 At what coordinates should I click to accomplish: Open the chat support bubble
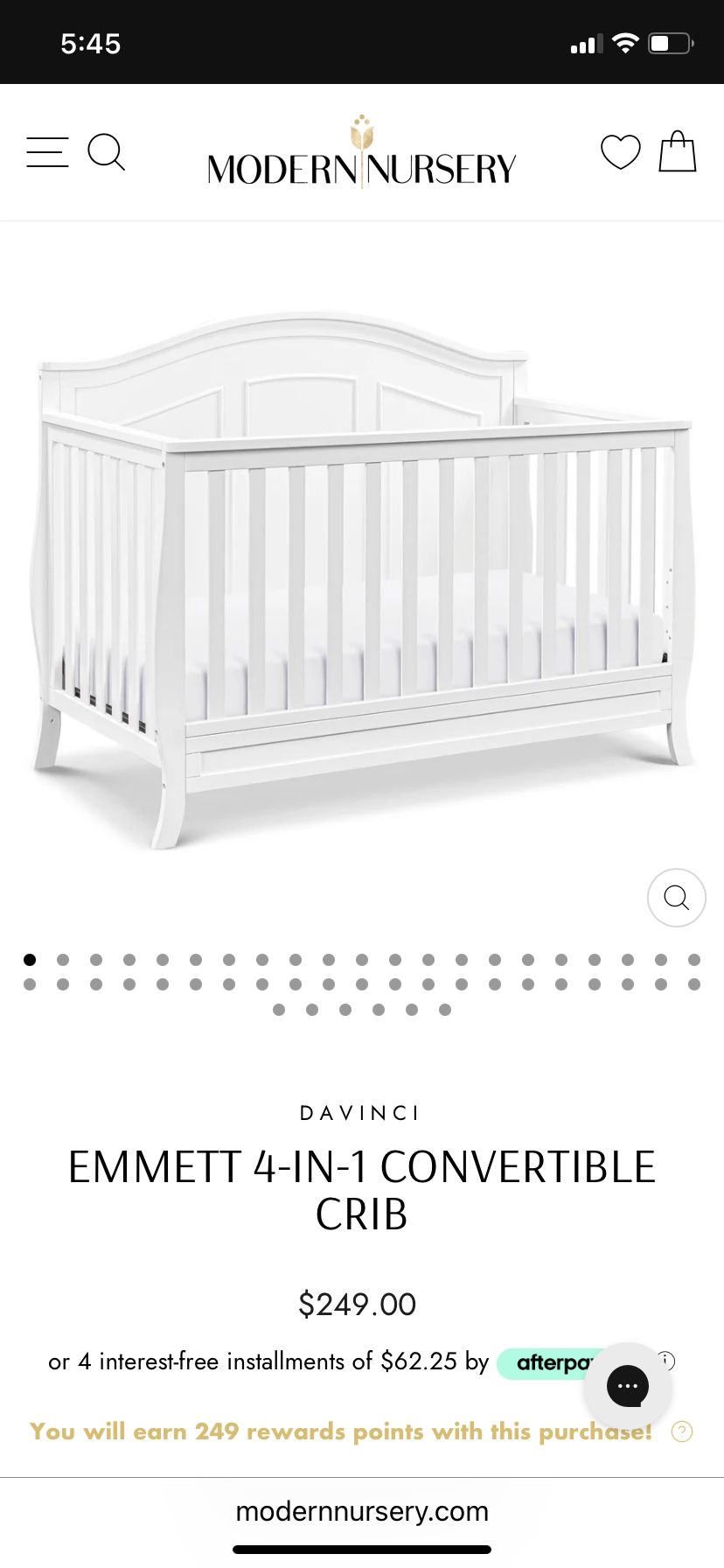(627, 1386)
